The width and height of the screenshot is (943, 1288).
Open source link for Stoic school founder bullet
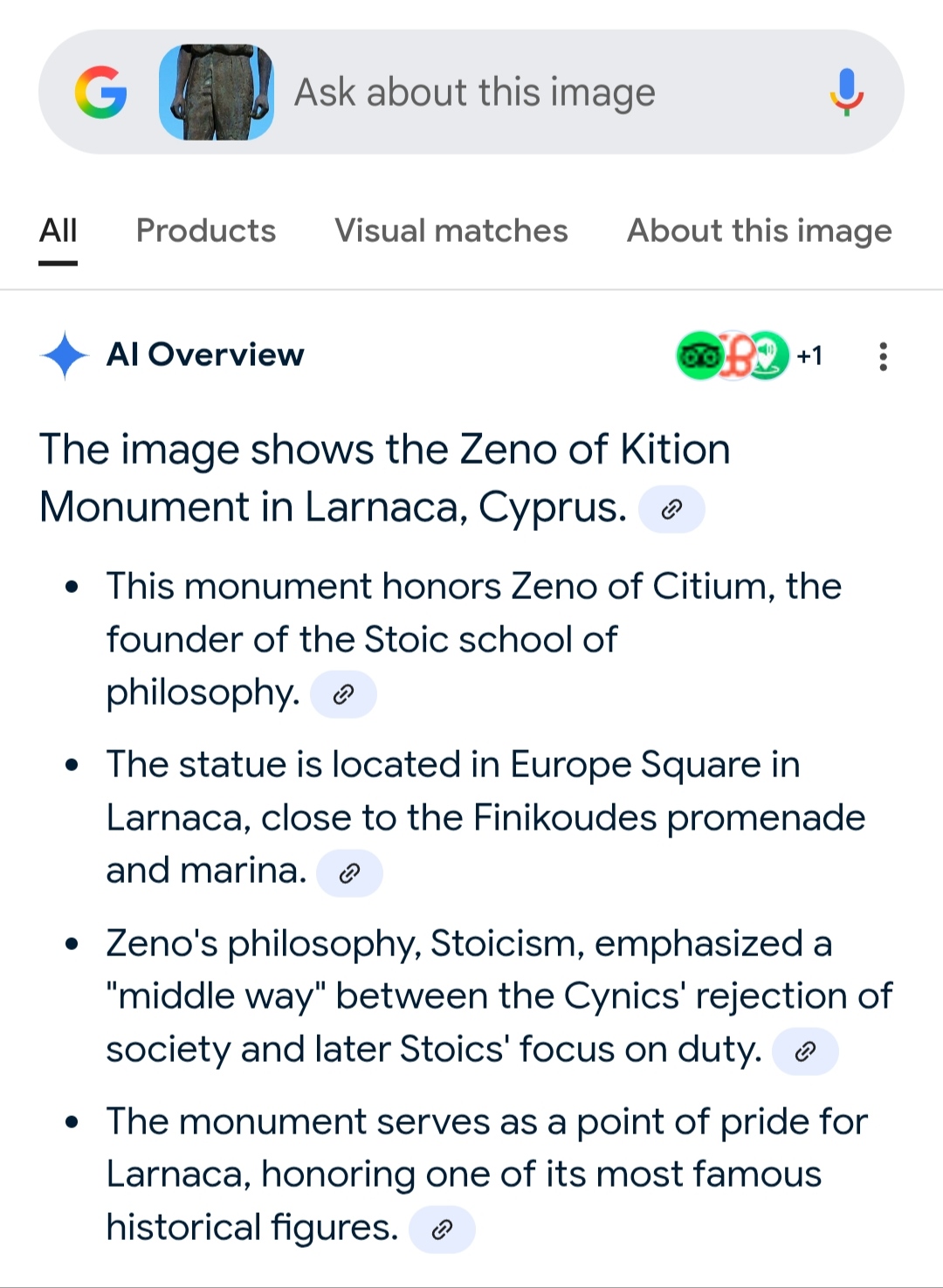(343, 694)
